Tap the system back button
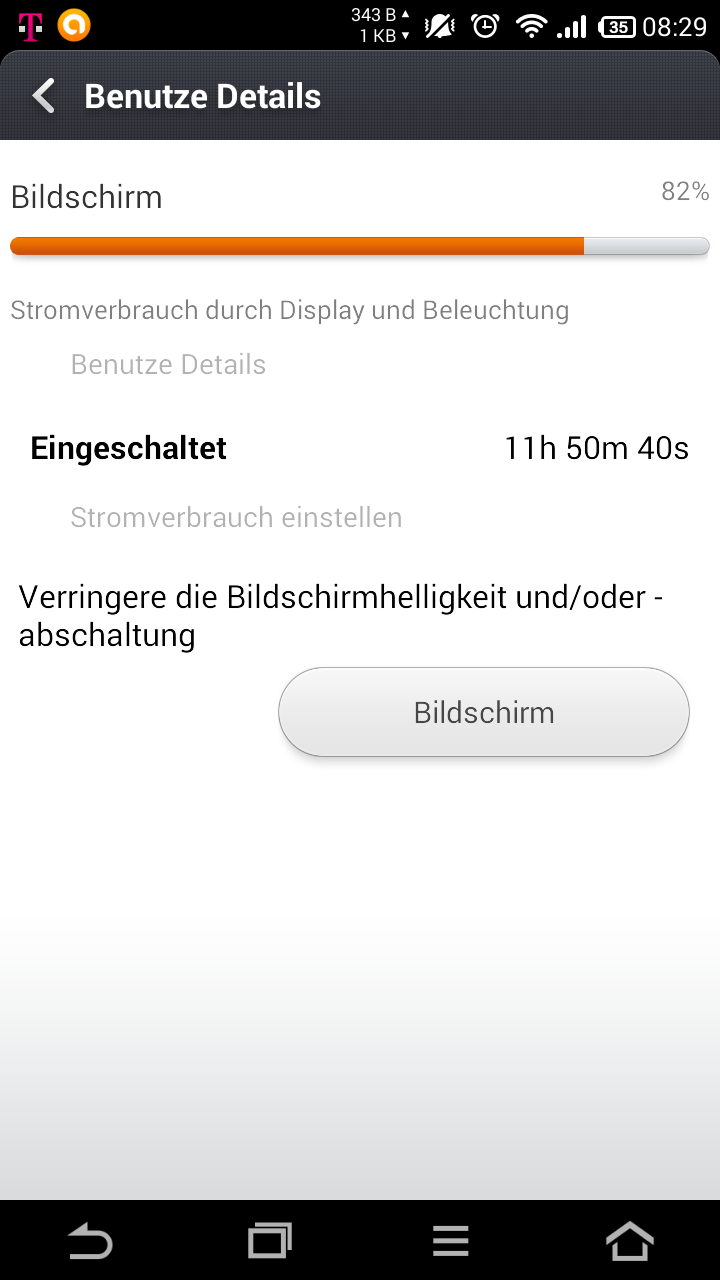The image size is (720, 1280). pyautogui.click(x=90, y=1241)
